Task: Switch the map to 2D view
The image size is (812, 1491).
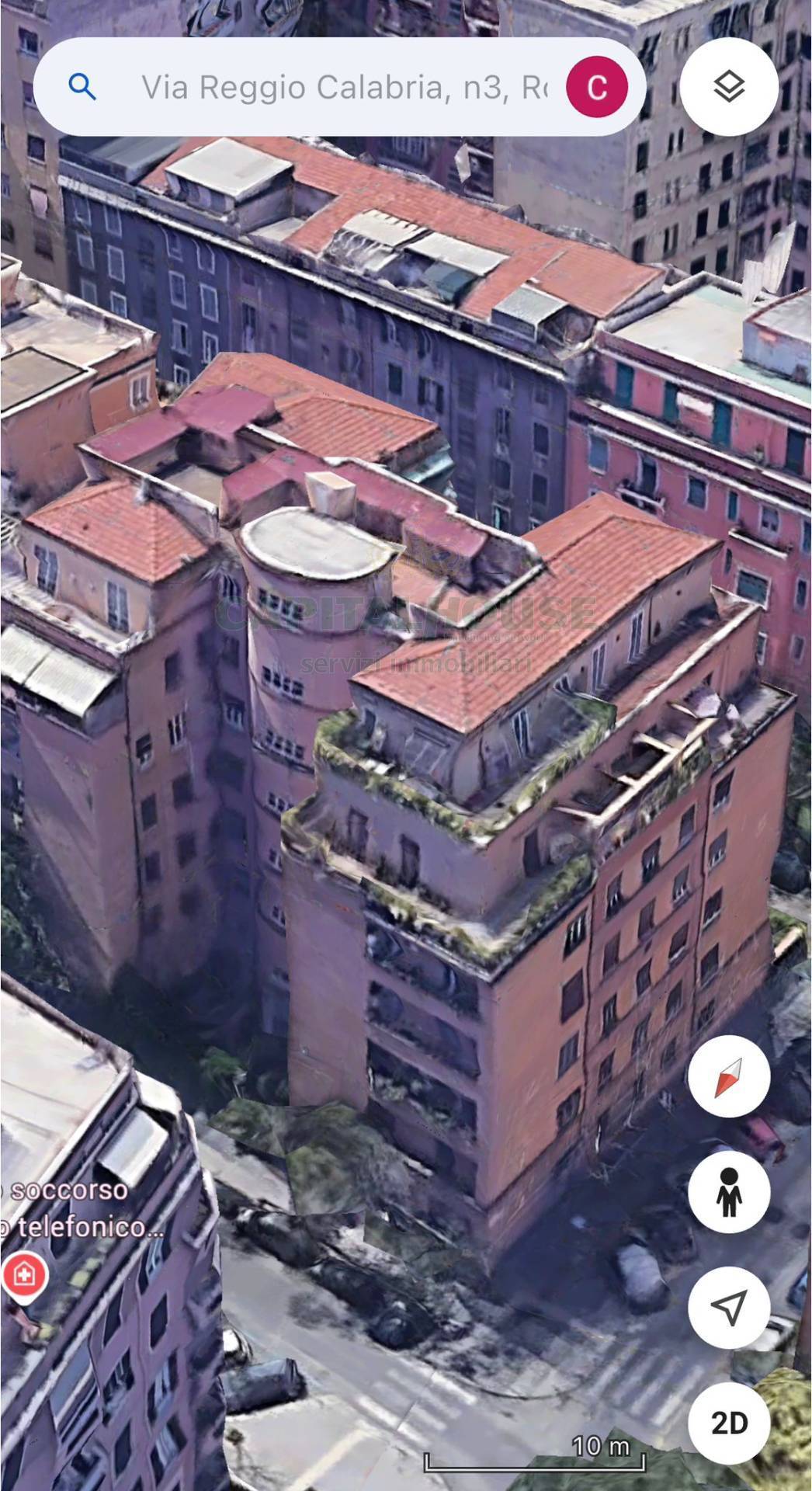Action: (729, 1423)
